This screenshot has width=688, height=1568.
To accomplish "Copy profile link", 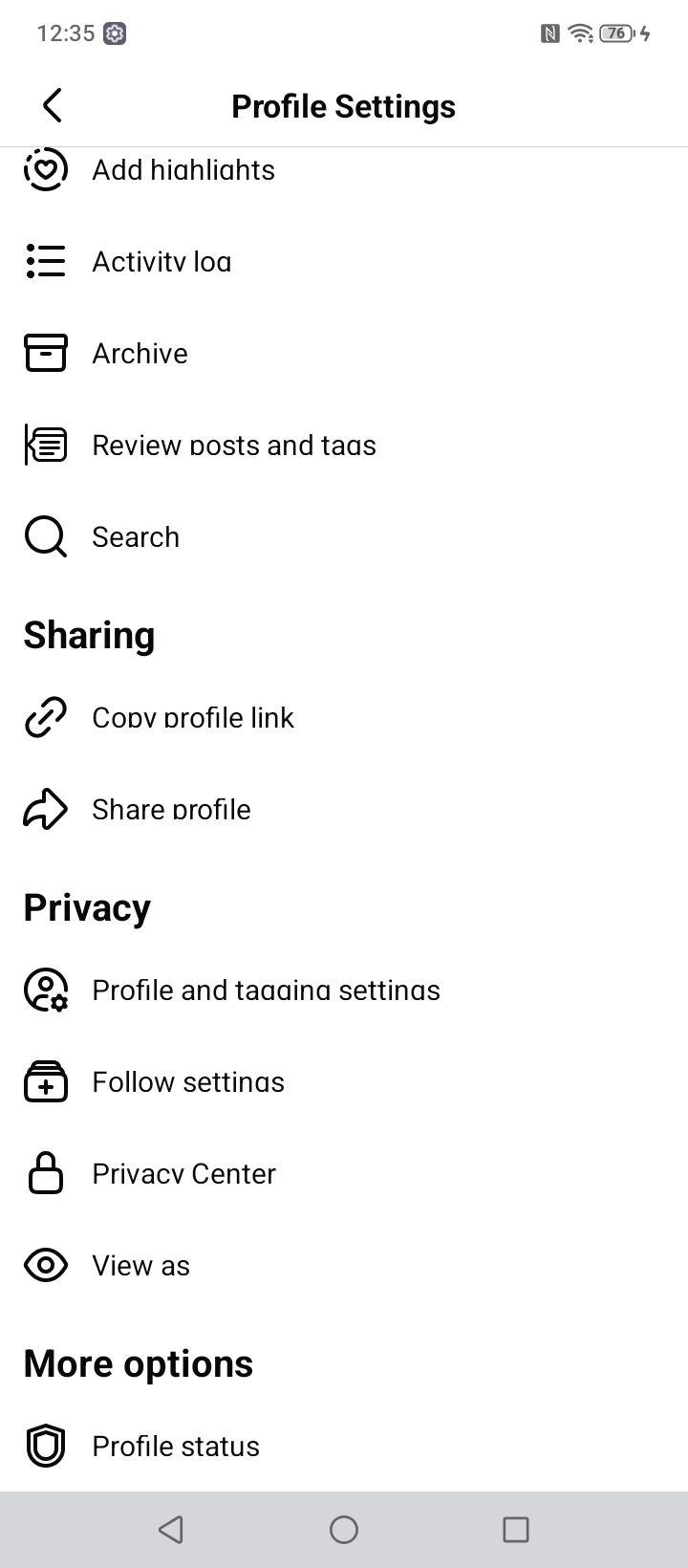I will click(344, 717).
